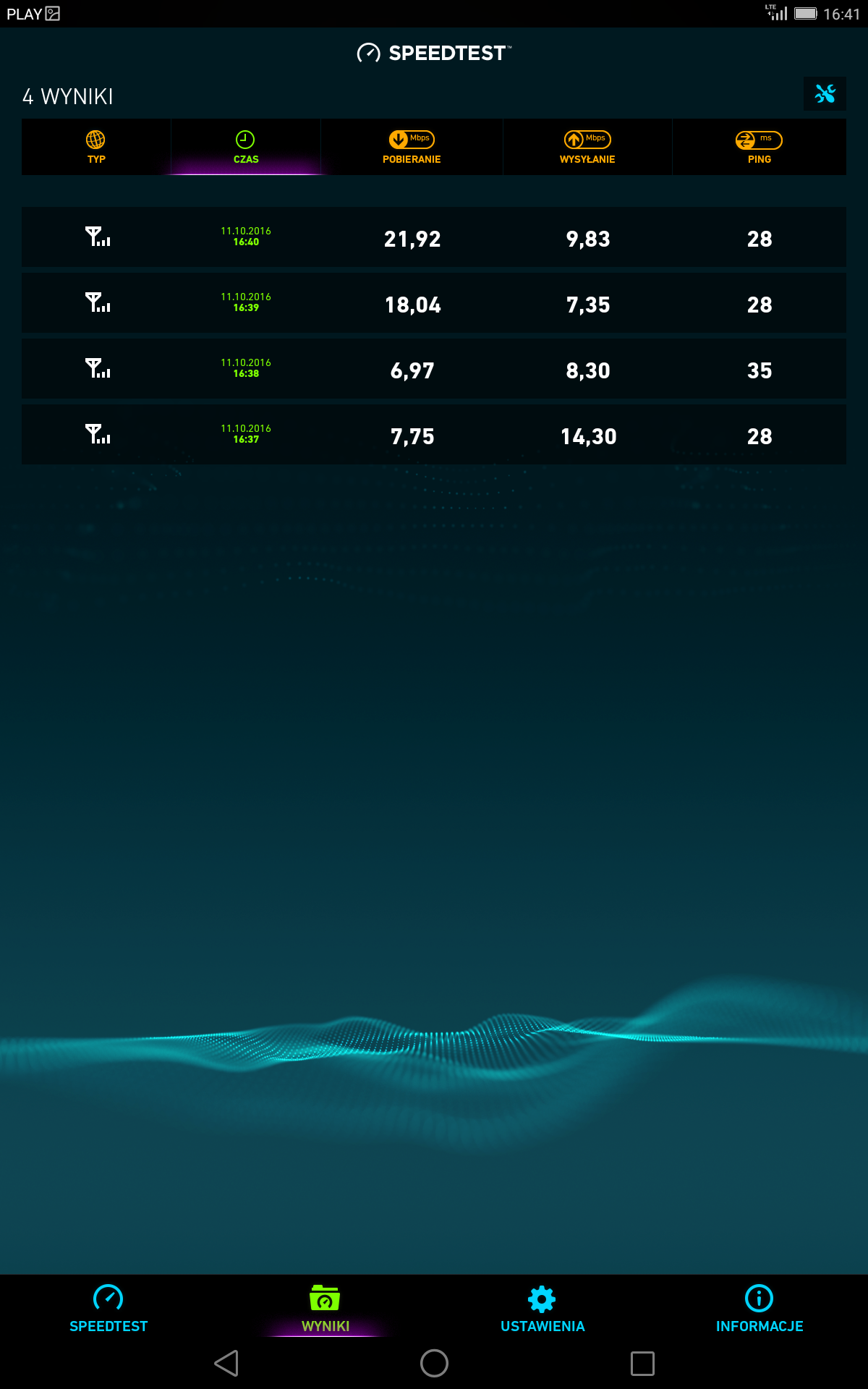Tap the system back button
Screen dimensions: 868x1389
[226, 1363]
